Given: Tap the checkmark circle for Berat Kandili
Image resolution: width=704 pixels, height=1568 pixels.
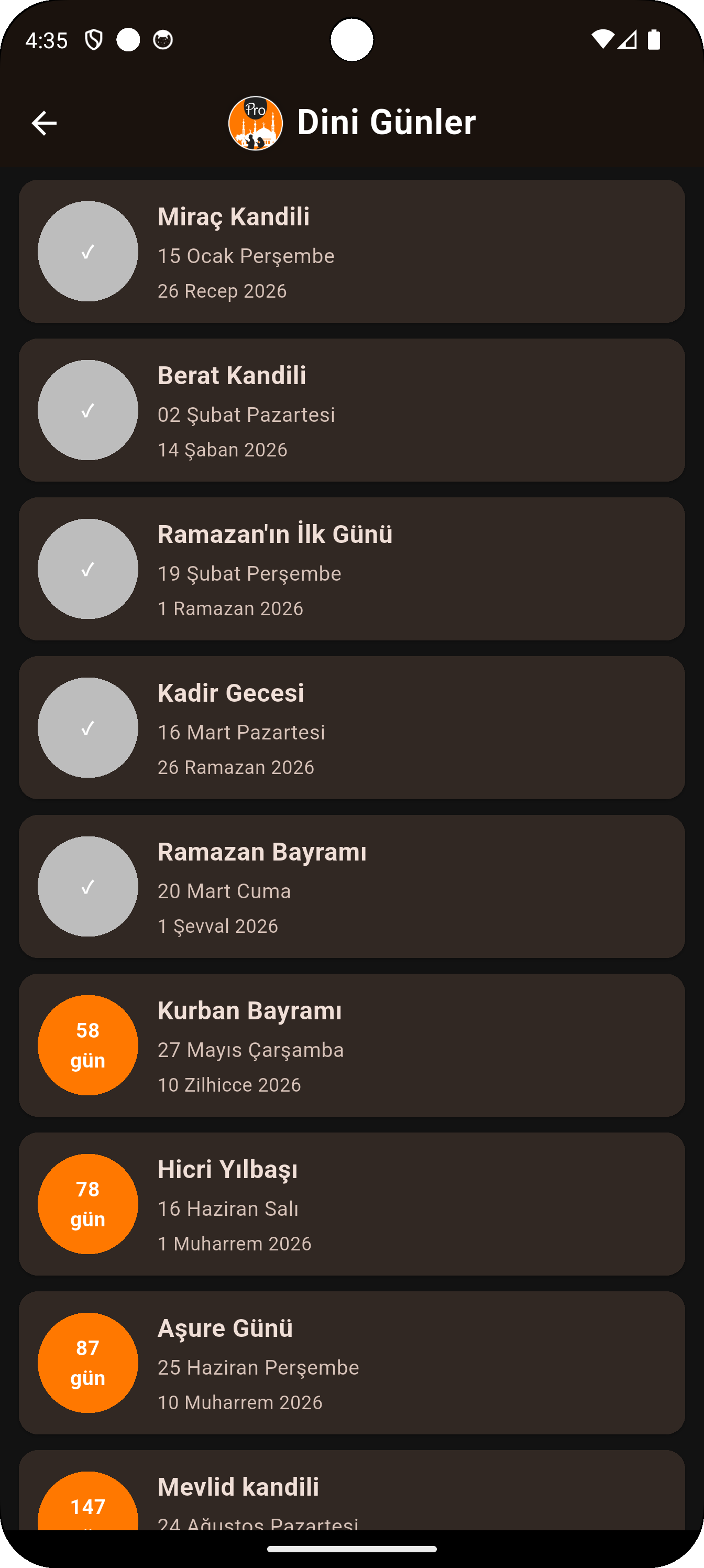Looking at the screenshot, I should pos(87,410).
